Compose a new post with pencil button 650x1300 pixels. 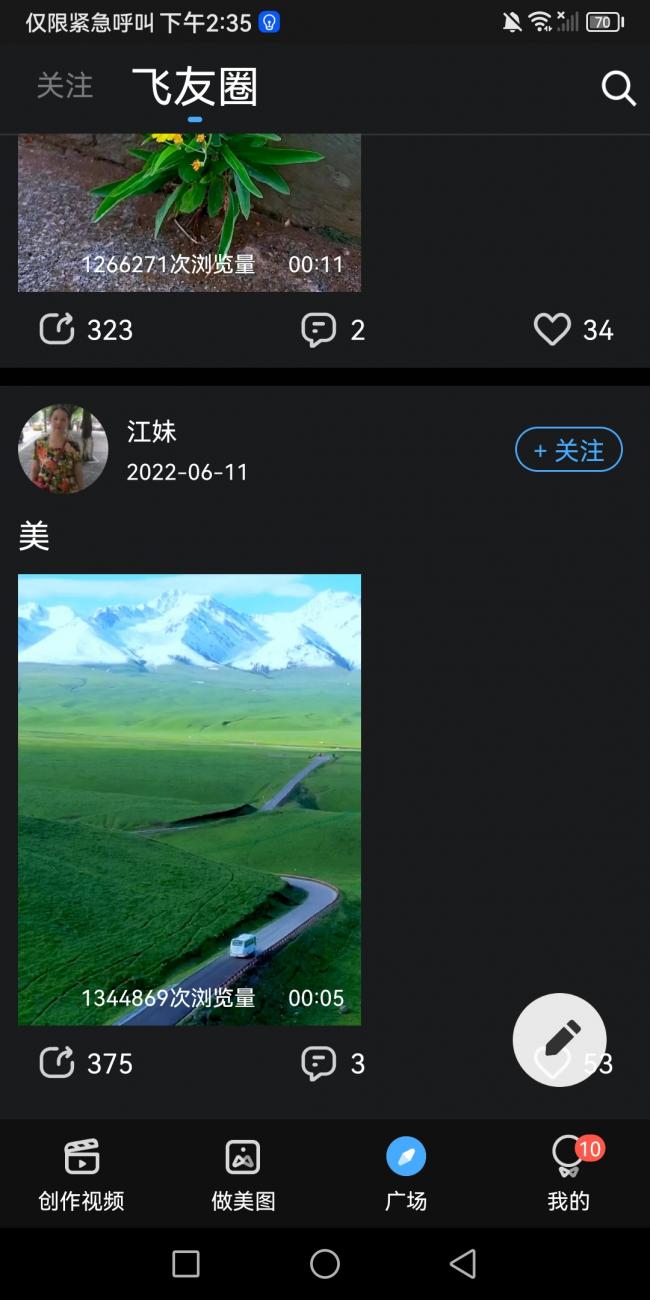click(560, 1038)
